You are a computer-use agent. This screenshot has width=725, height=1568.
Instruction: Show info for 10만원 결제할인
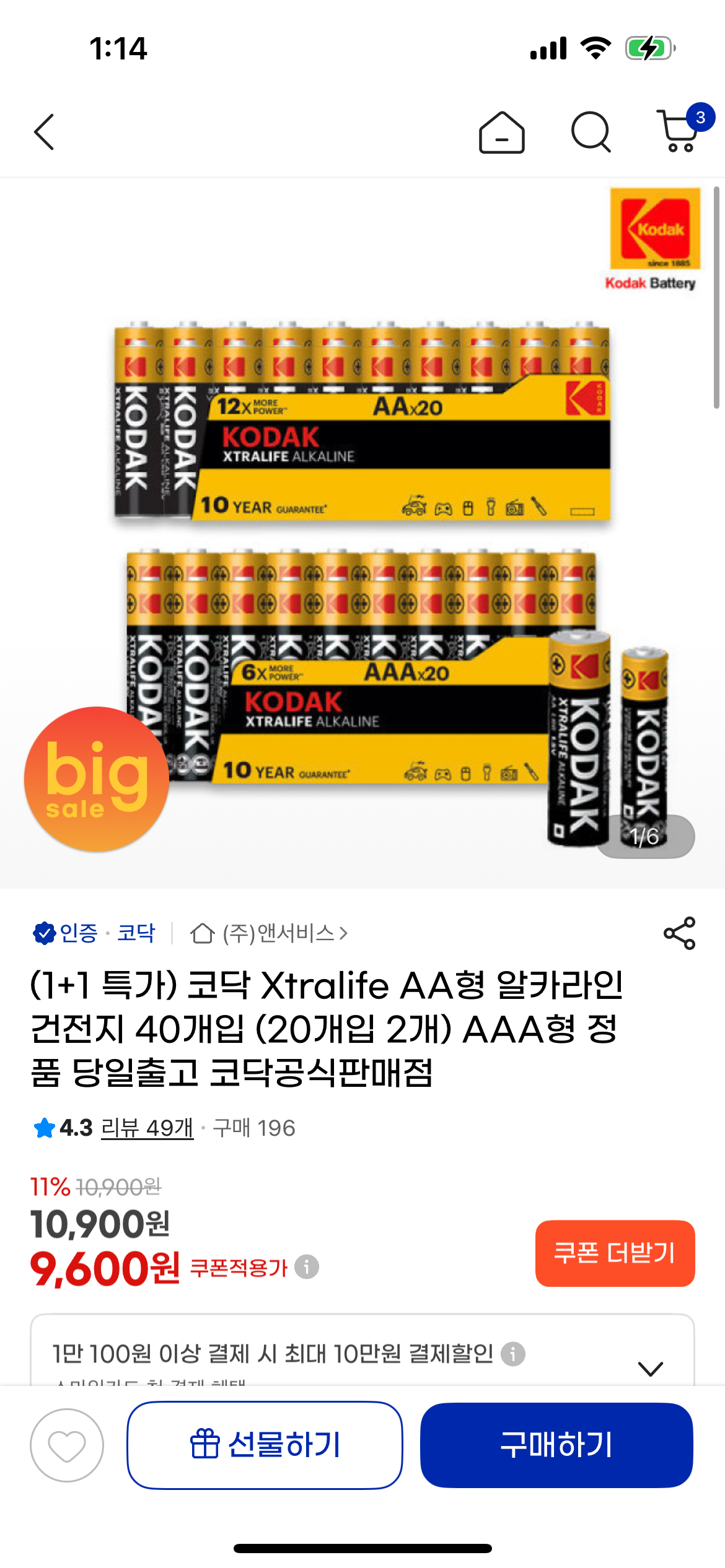[513, 1354]
